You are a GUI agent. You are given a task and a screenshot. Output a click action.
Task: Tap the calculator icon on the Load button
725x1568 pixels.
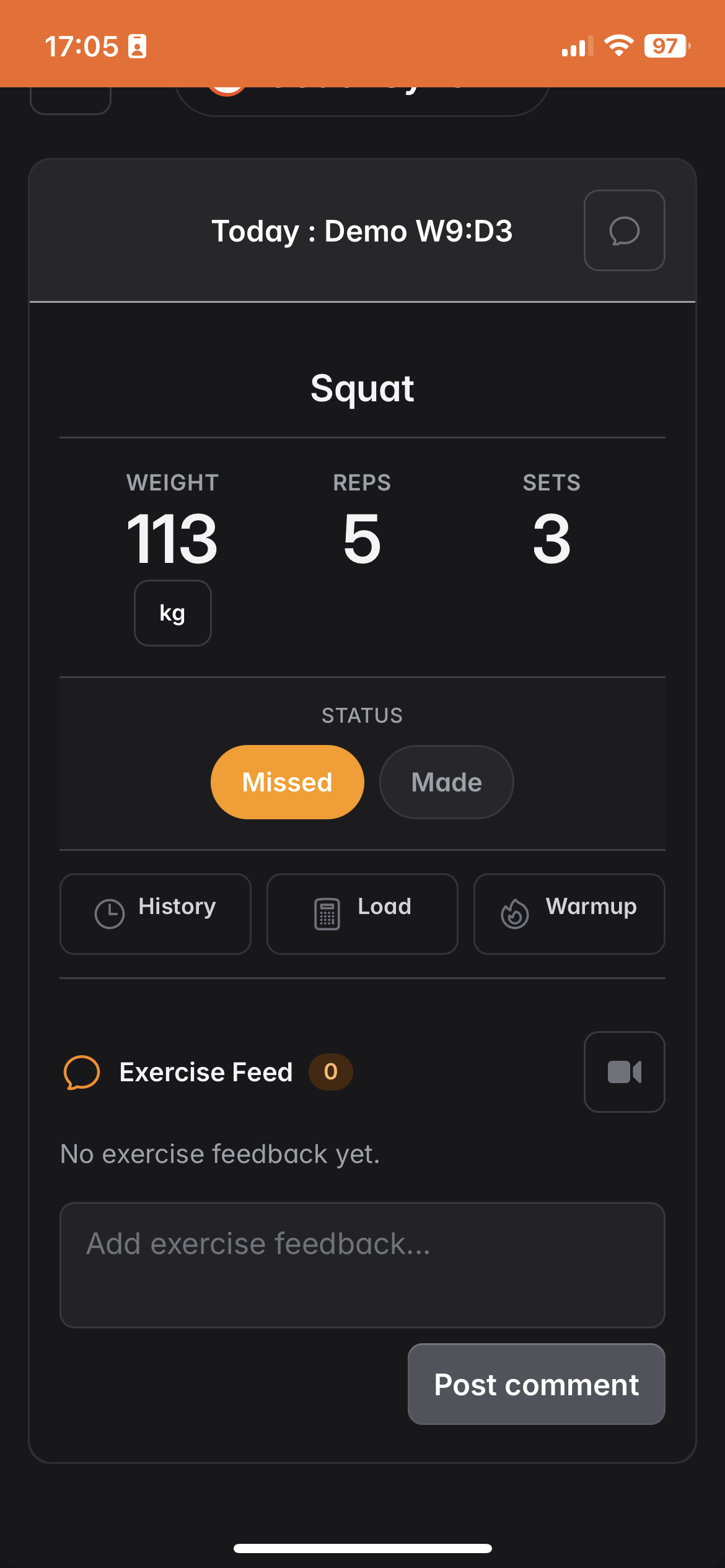pos(328,913)
